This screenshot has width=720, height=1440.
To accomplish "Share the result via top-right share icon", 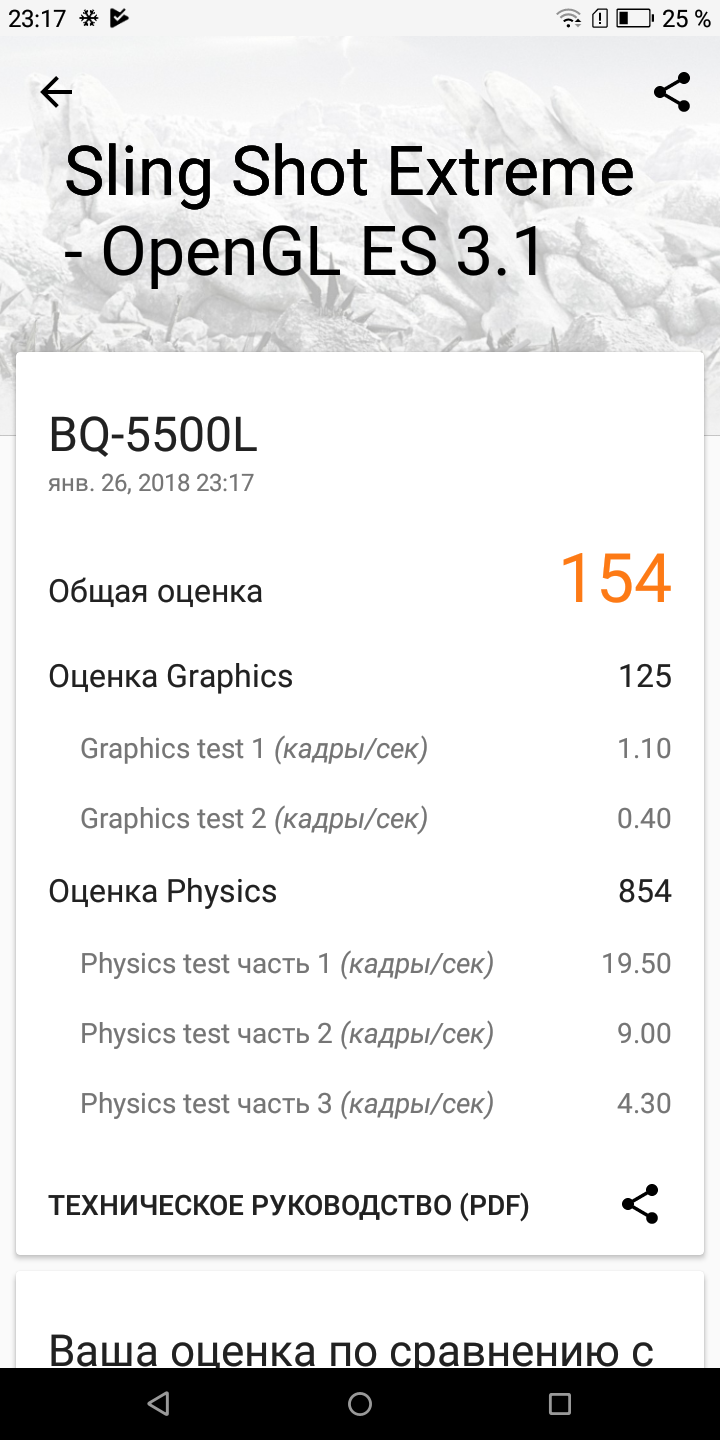I will click(x=672, y=92).
